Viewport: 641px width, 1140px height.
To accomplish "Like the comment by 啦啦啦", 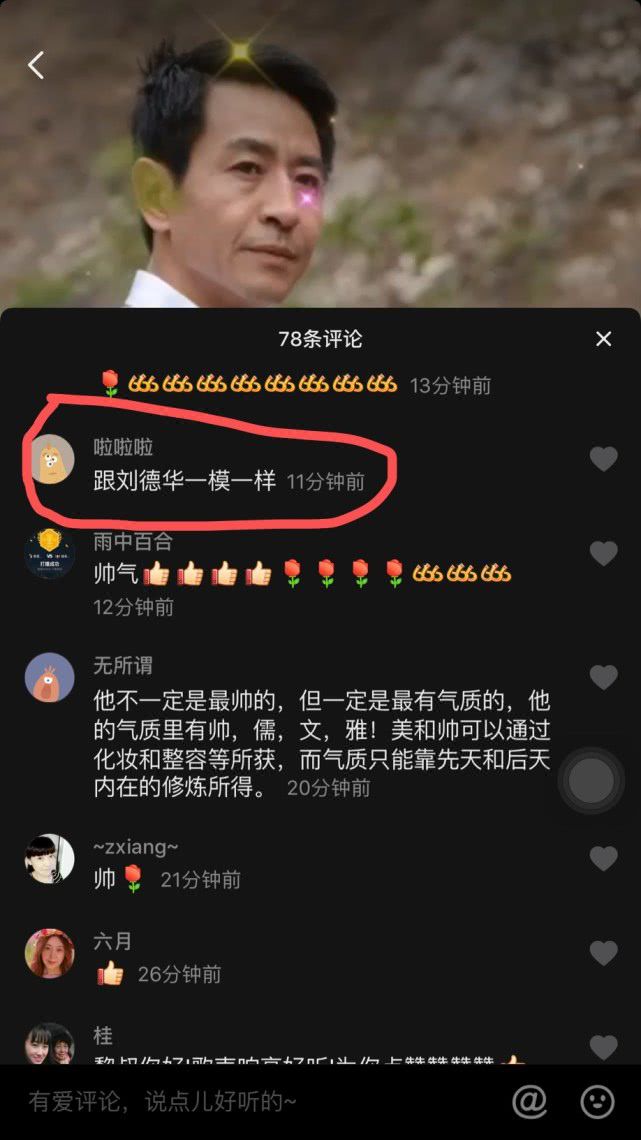I will tap(603, 459).
